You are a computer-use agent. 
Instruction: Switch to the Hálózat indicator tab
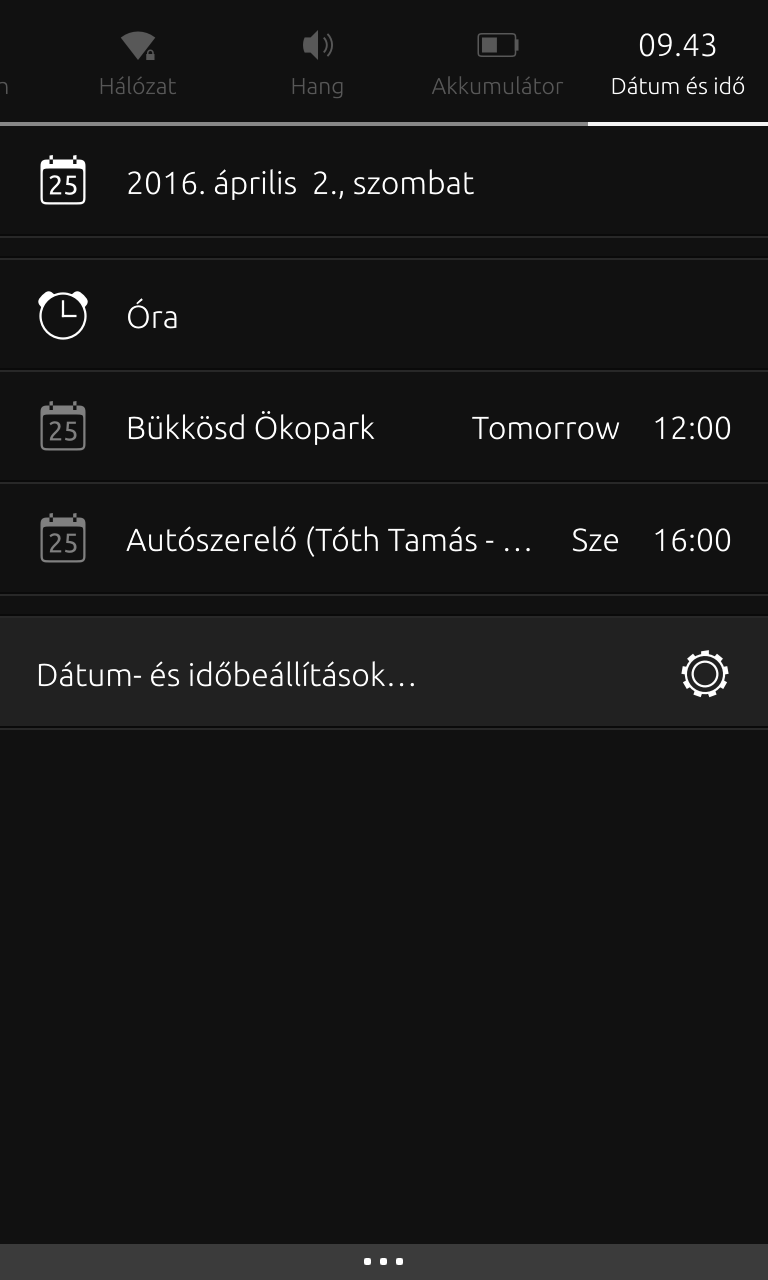[137, 63]
